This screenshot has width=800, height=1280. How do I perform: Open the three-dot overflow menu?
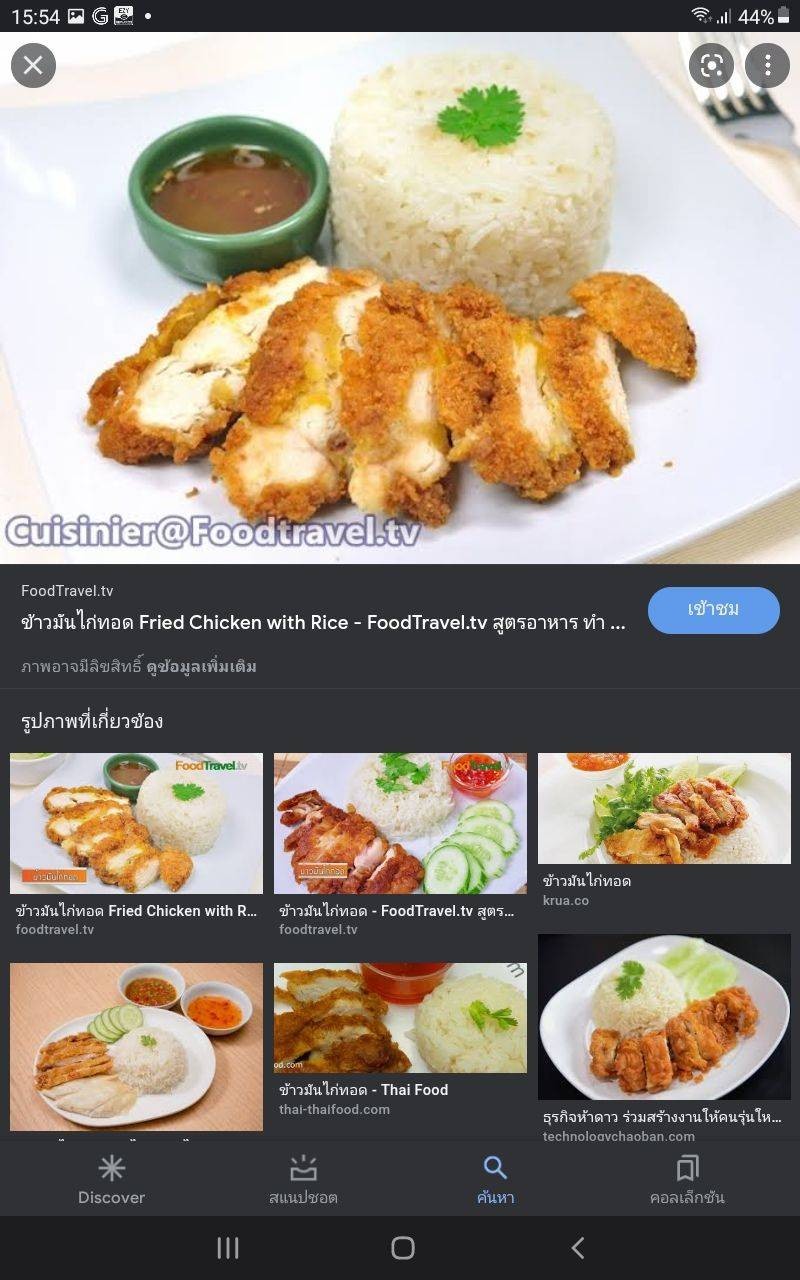pos(766,66)
